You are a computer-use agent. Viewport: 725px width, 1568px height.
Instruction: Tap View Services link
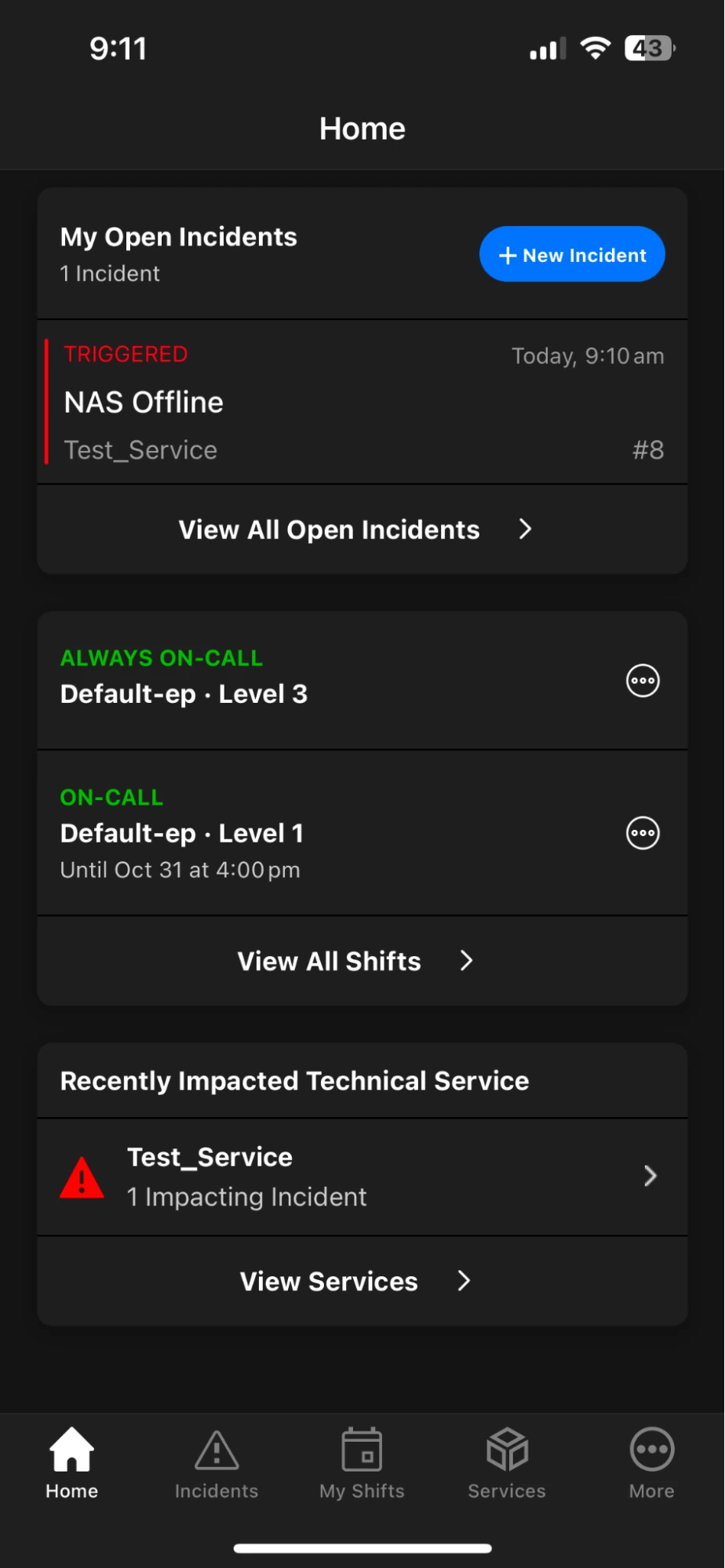355,1281
